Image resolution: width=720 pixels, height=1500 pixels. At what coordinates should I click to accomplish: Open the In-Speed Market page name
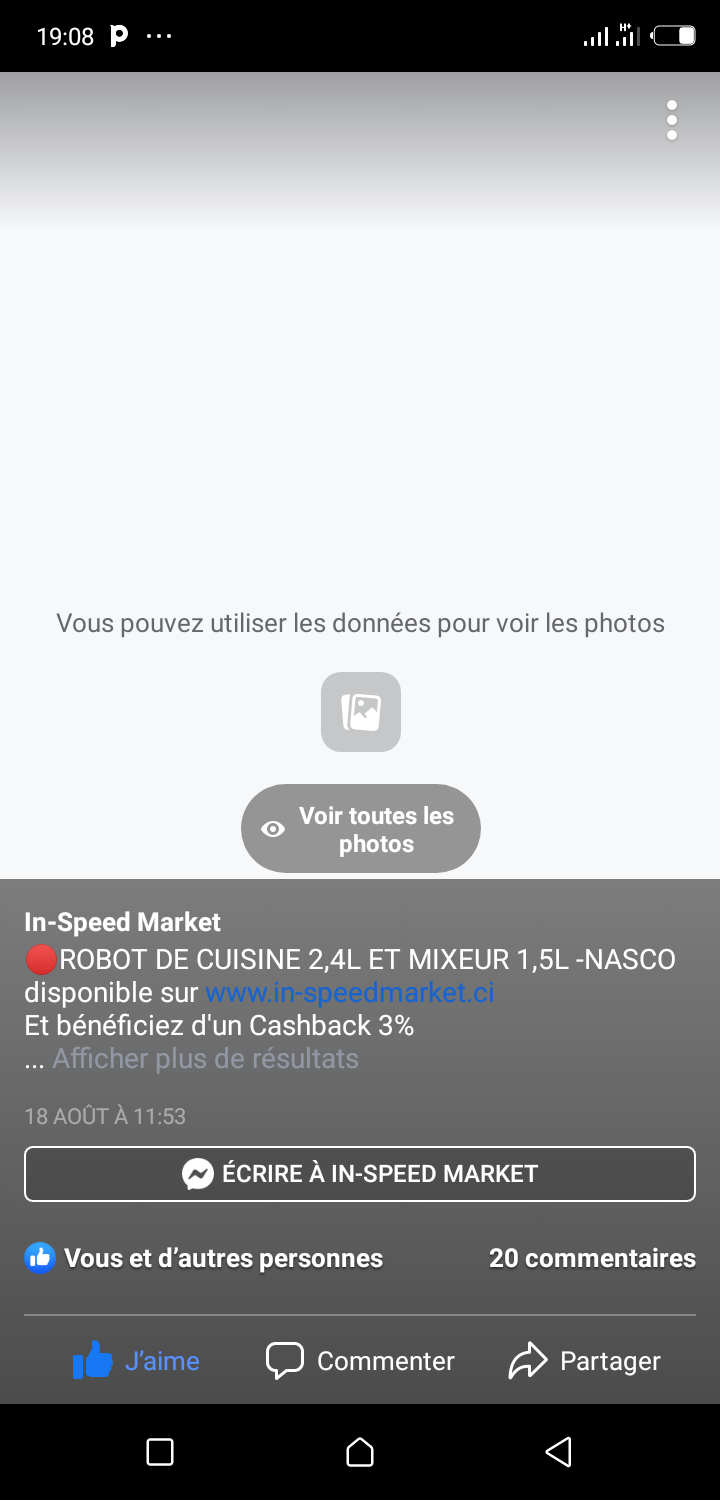(x=122, y=922)
